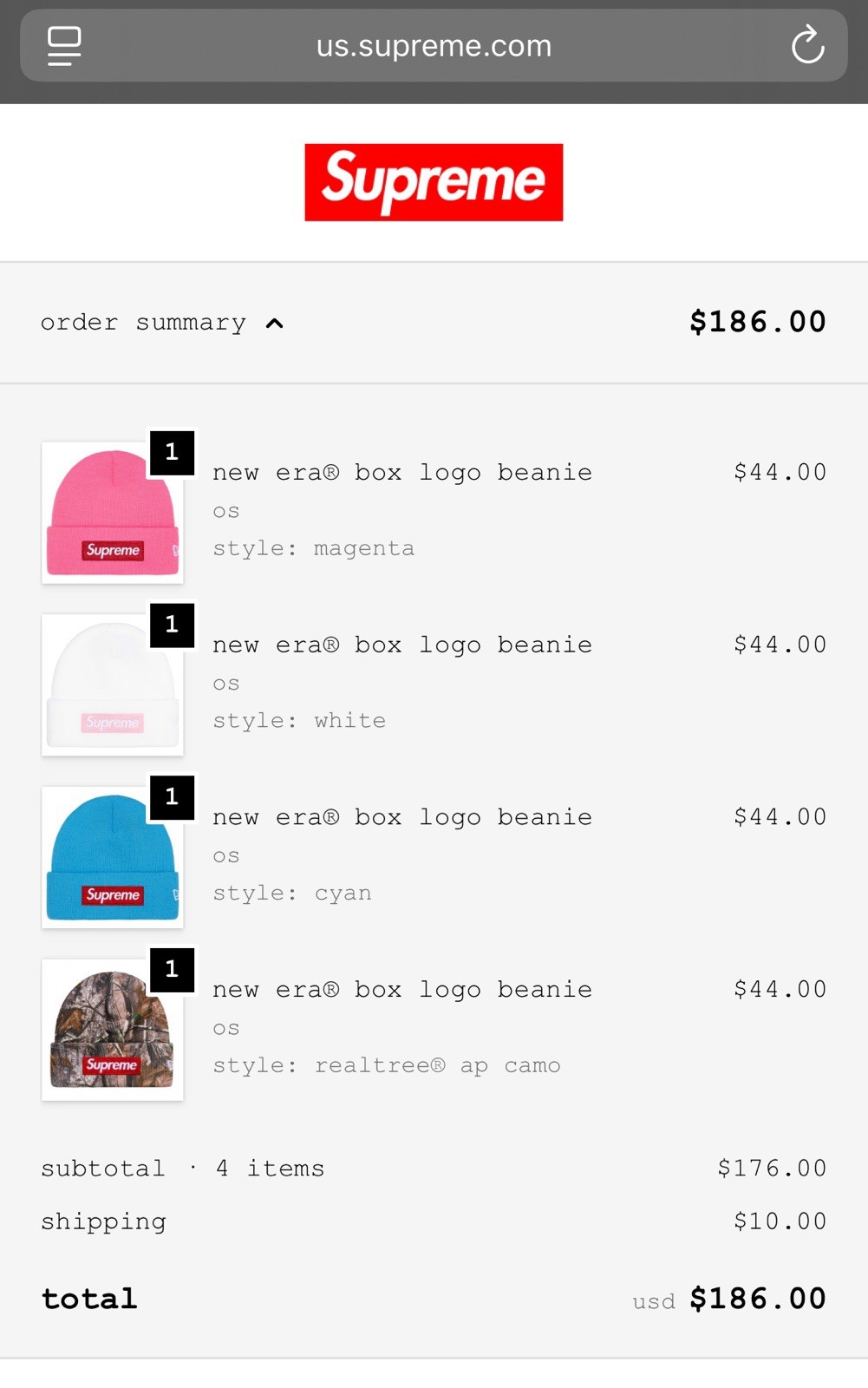Tap the Supreme logo link
This screenshot has height=1388, width=868.
434,182
